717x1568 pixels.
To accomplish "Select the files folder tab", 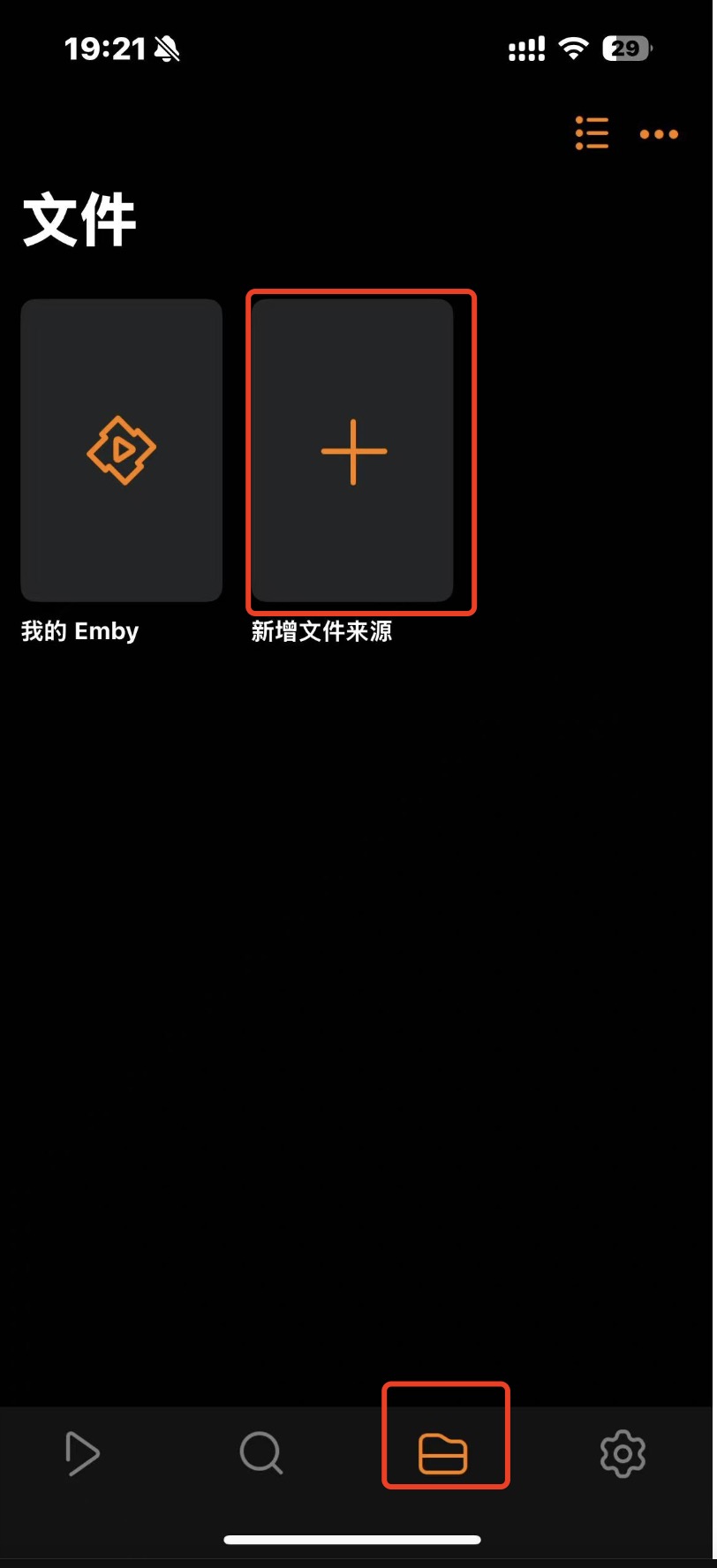I will pos(443,1453).
